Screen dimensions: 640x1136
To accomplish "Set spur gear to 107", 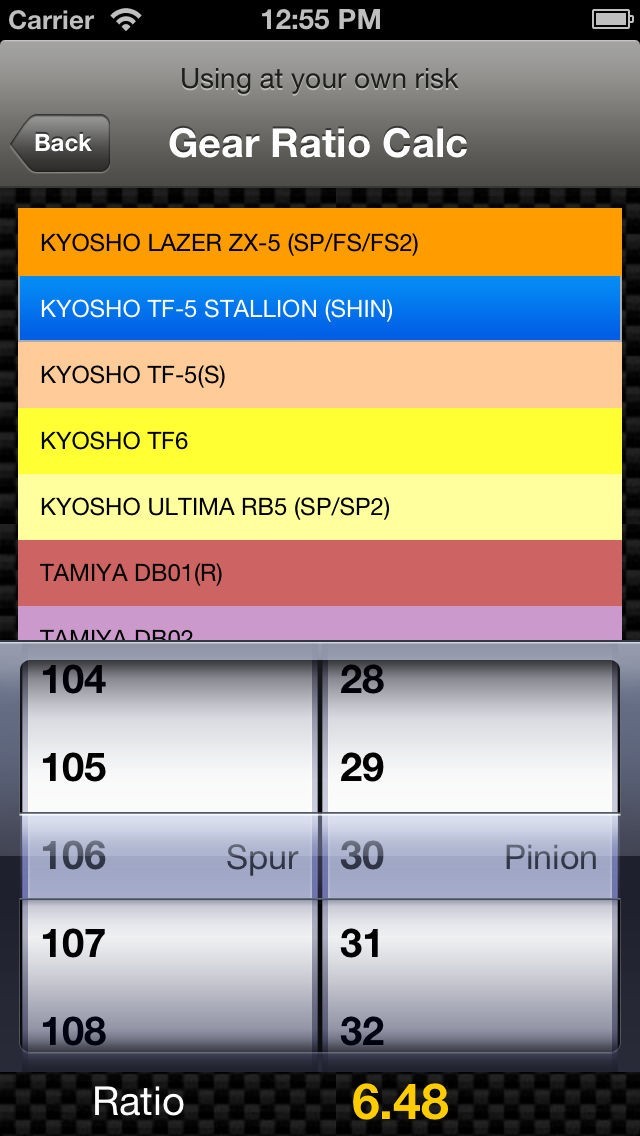I will [x=168, y=943].
